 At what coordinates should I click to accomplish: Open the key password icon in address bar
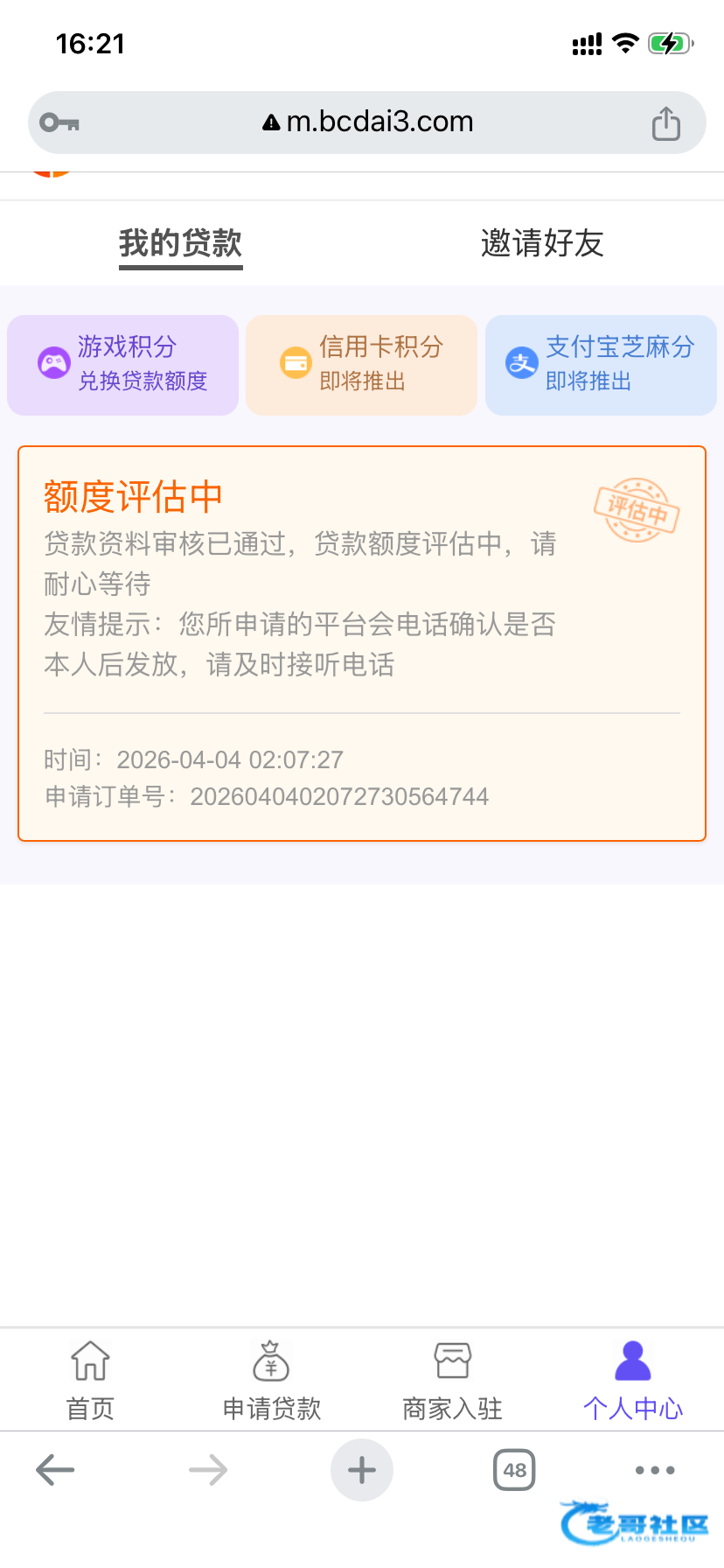(x=59, y=122)
